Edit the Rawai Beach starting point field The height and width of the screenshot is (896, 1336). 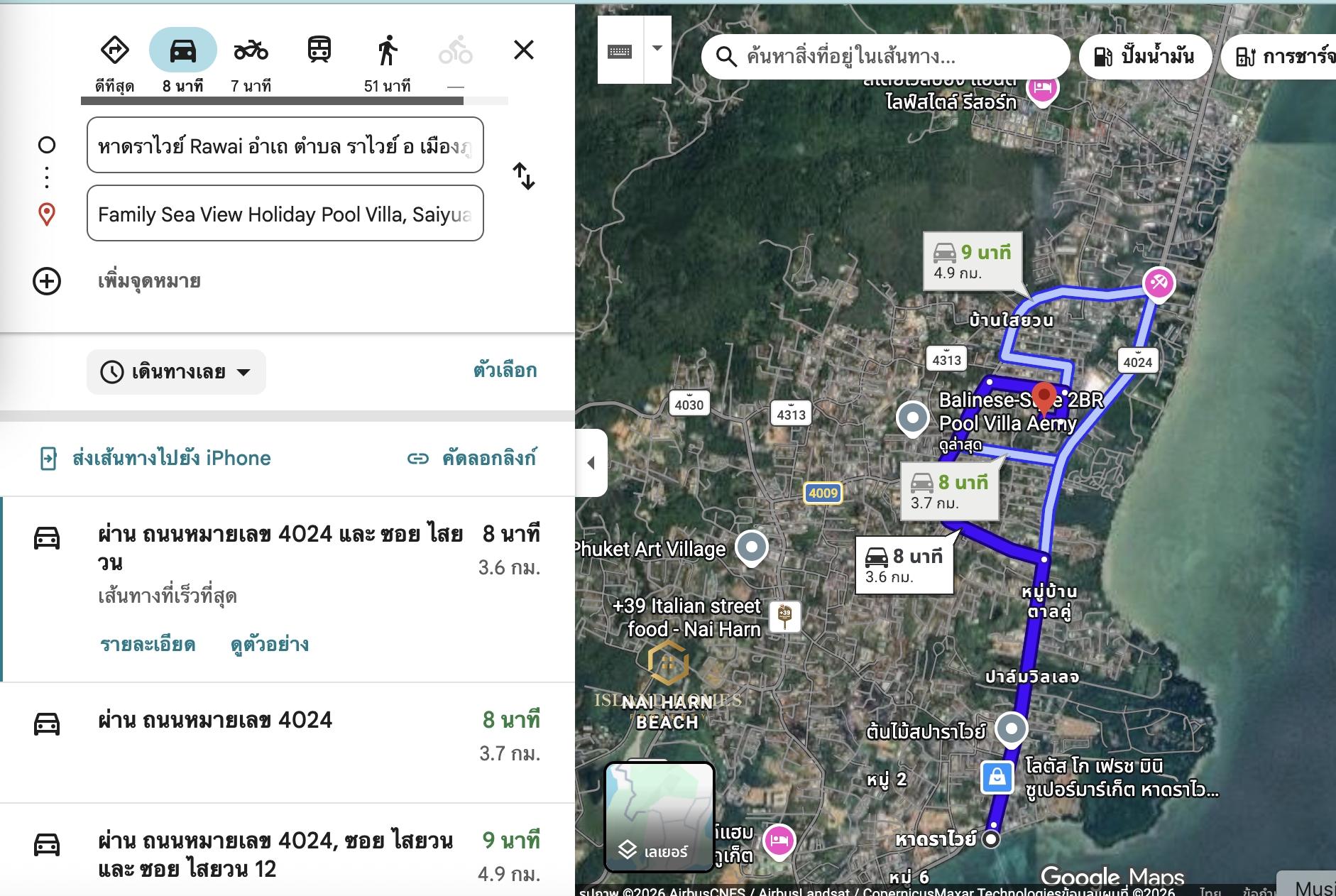(284, 146)
